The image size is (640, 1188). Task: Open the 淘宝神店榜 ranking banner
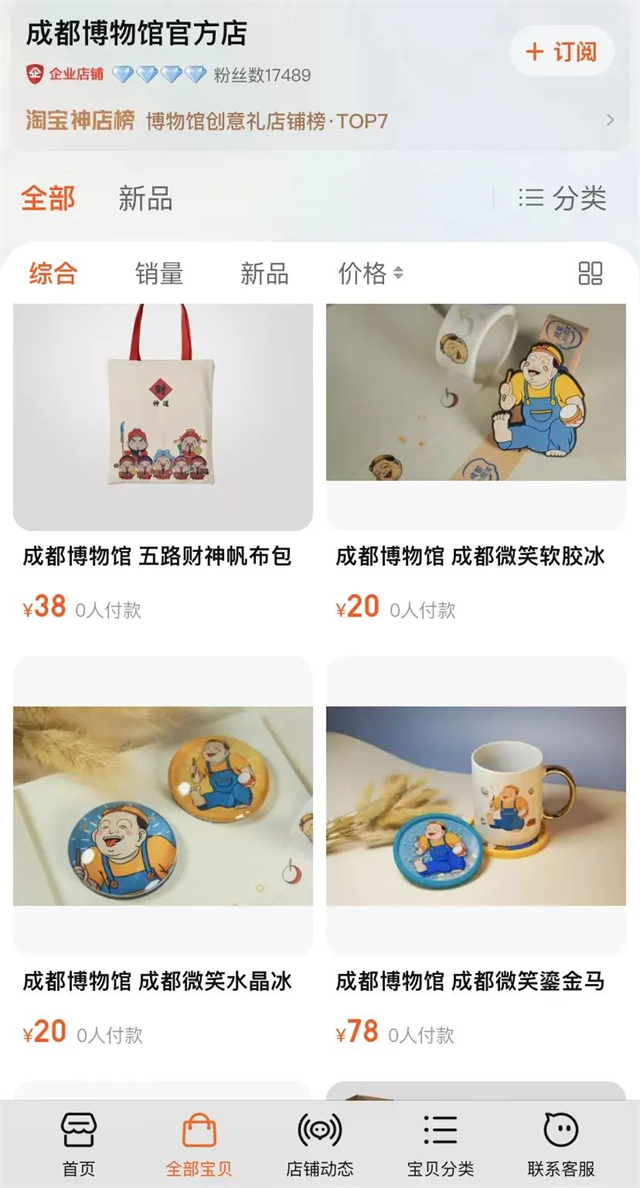[318, 122]
